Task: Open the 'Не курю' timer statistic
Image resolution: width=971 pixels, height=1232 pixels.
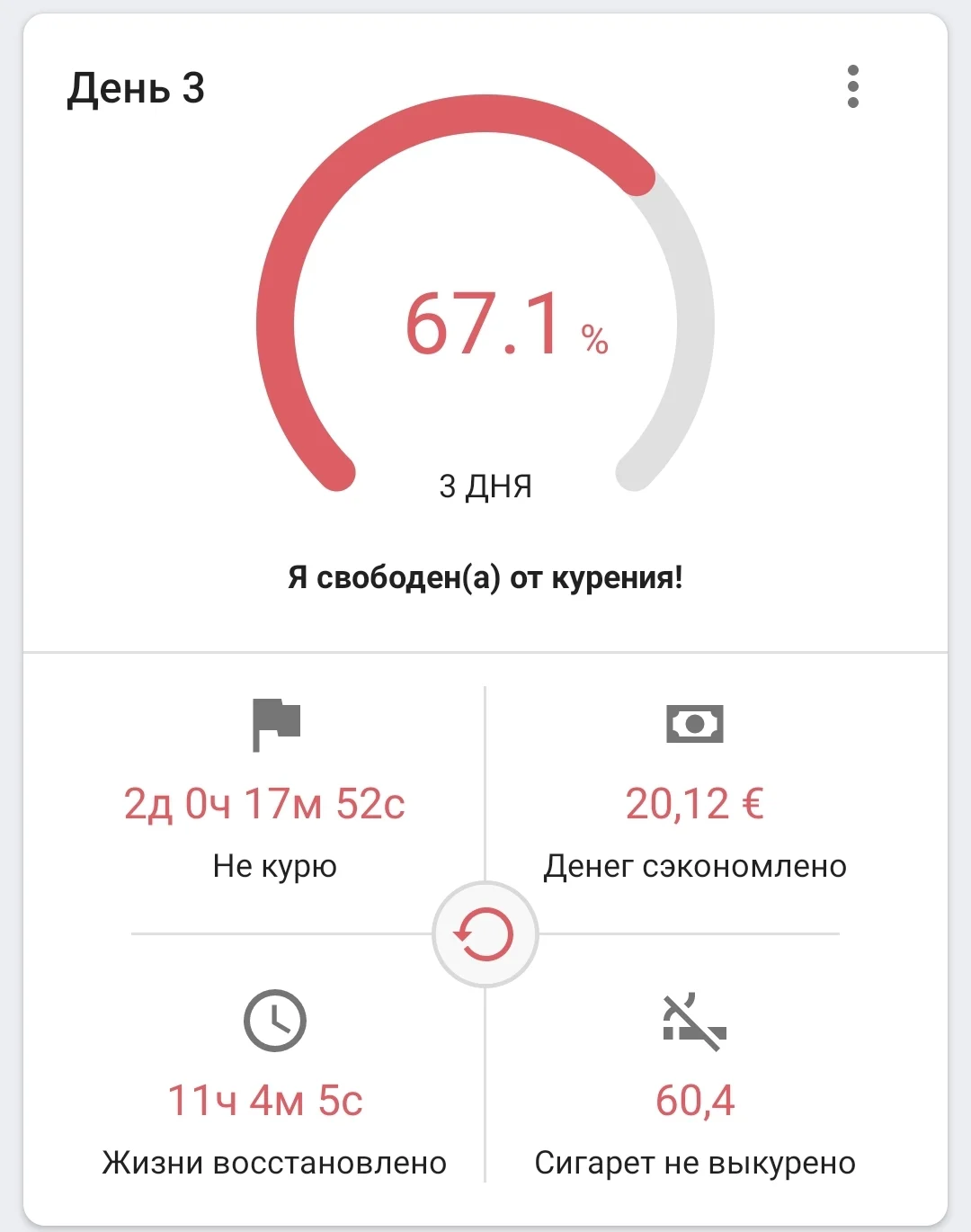Action: coord(273,866)
